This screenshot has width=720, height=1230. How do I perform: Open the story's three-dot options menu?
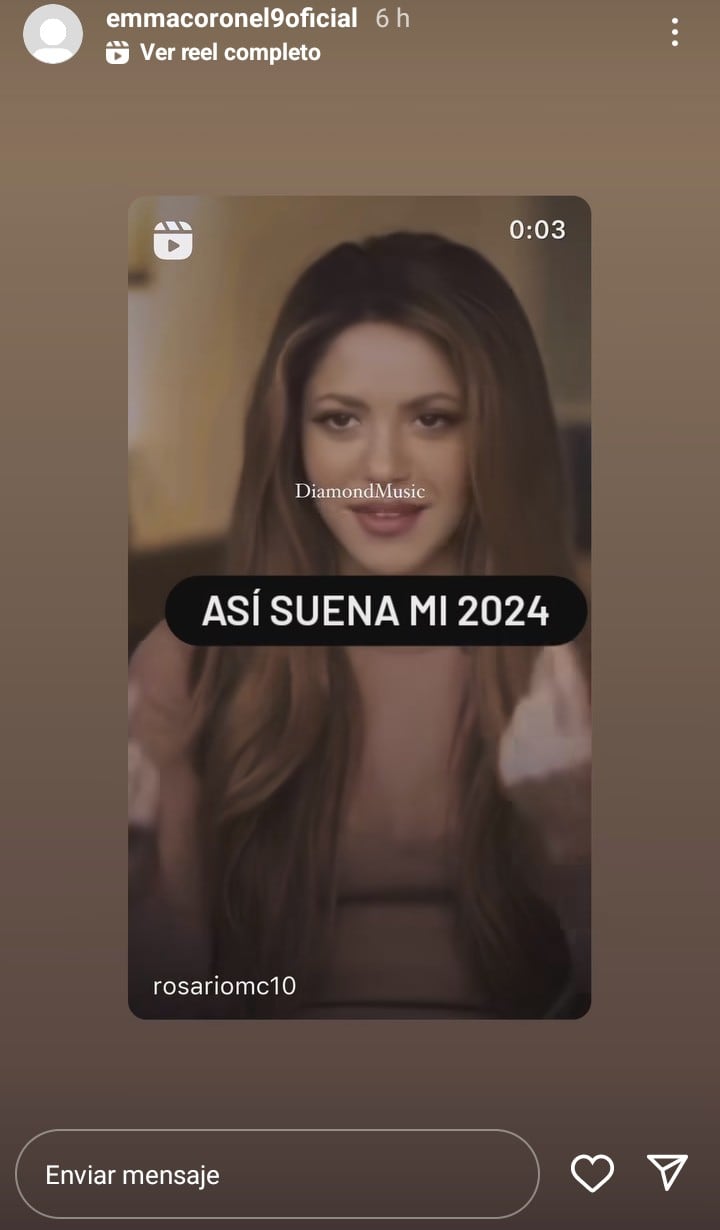pyautogui.click(x=675, y=33)
